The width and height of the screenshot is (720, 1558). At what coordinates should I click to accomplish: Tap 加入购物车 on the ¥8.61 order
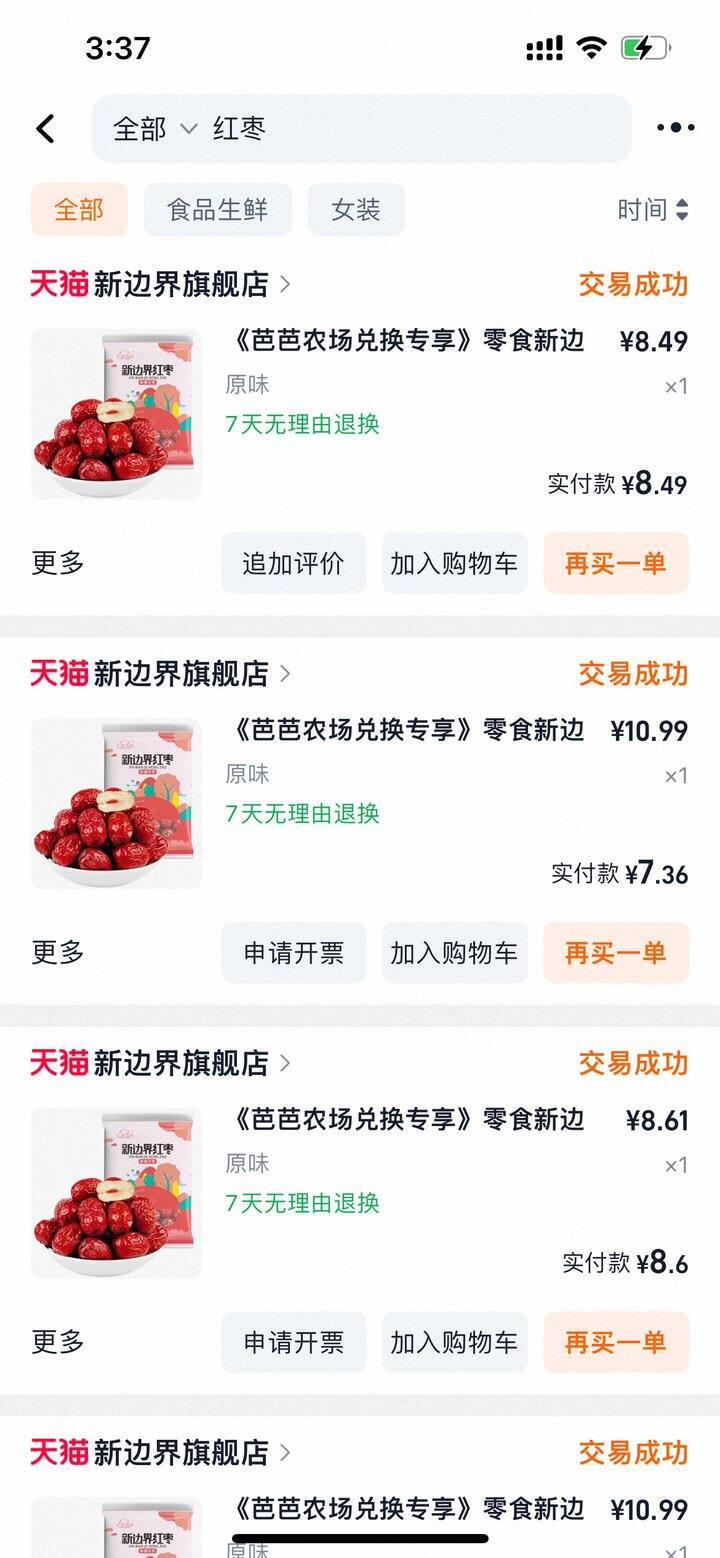[454, 1342]
